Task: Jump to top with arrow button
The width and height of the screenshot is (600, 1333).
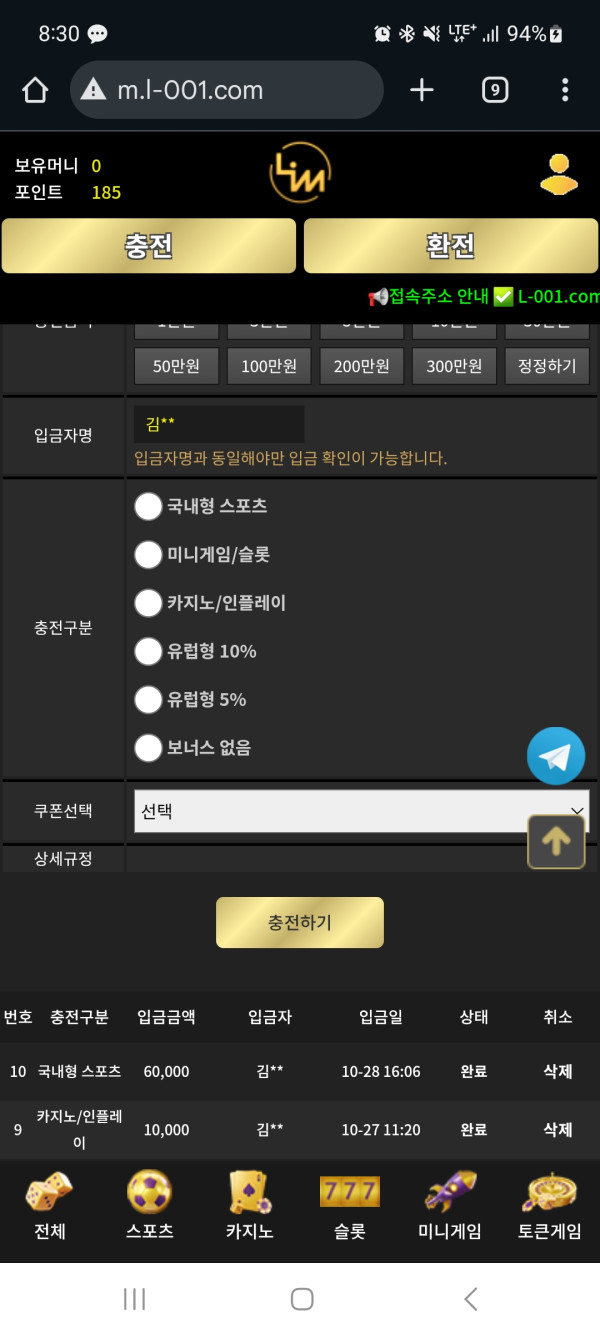Action: pyautogui.click(x=556, y=842)
